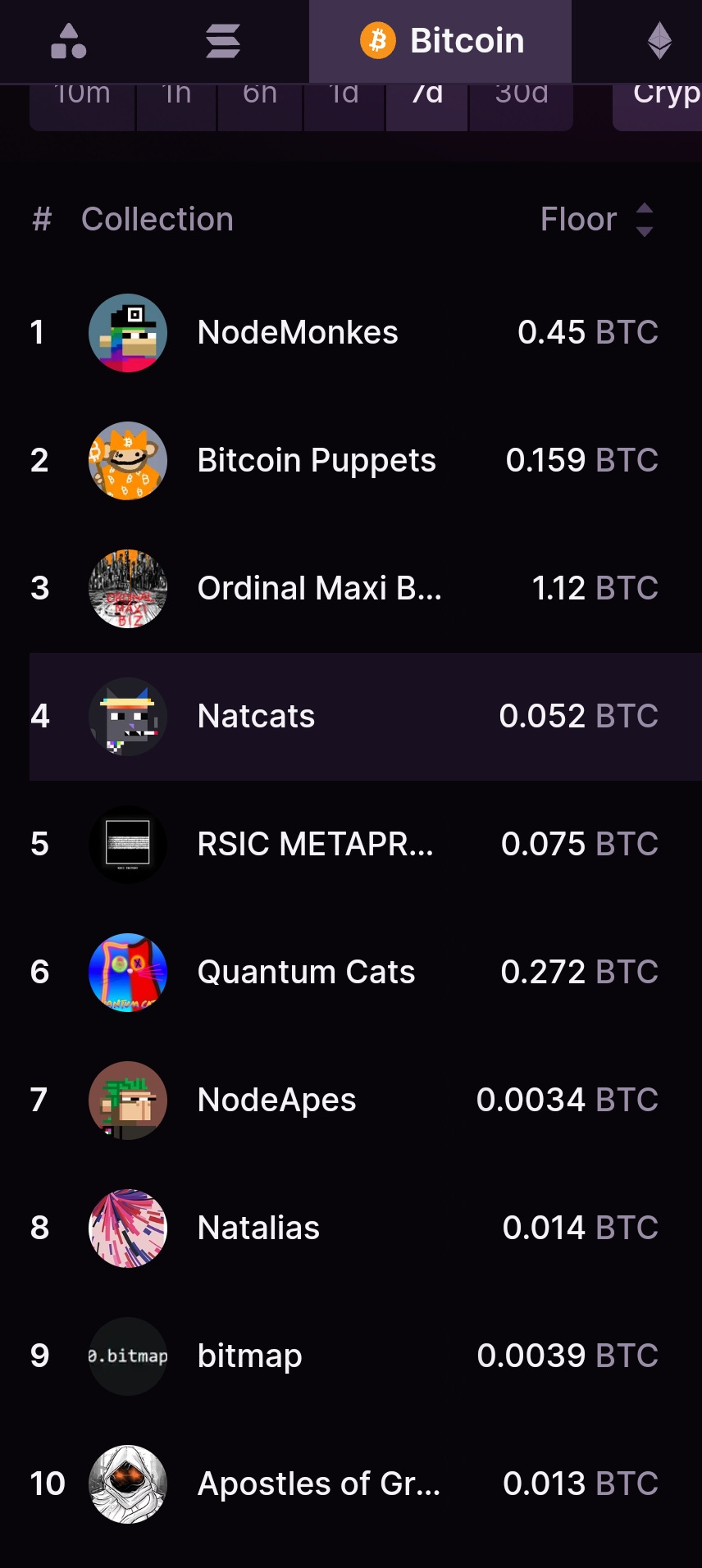
Task: Select the all-chains shapes tab
Action: click(68, 41)
